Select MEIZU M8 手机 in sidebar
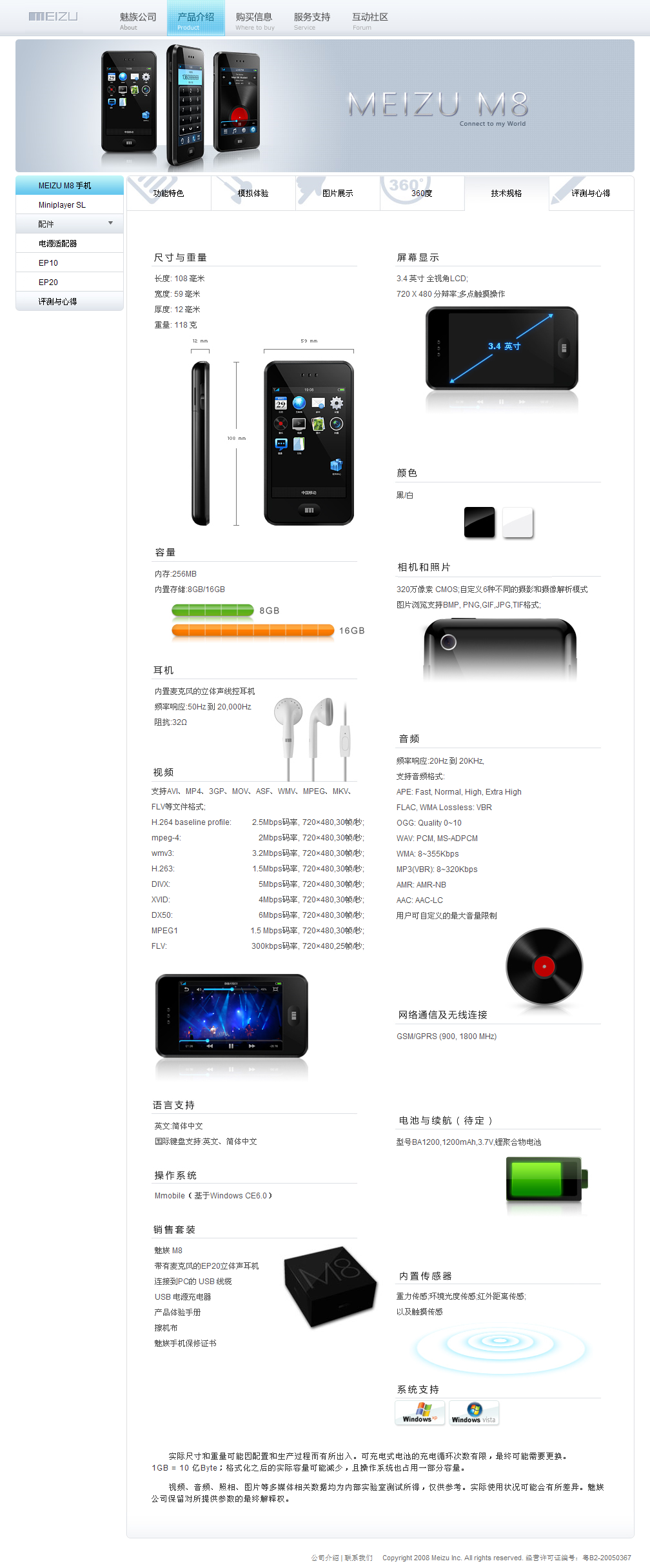Screen dimensions: 650x1568 (64, 186)
